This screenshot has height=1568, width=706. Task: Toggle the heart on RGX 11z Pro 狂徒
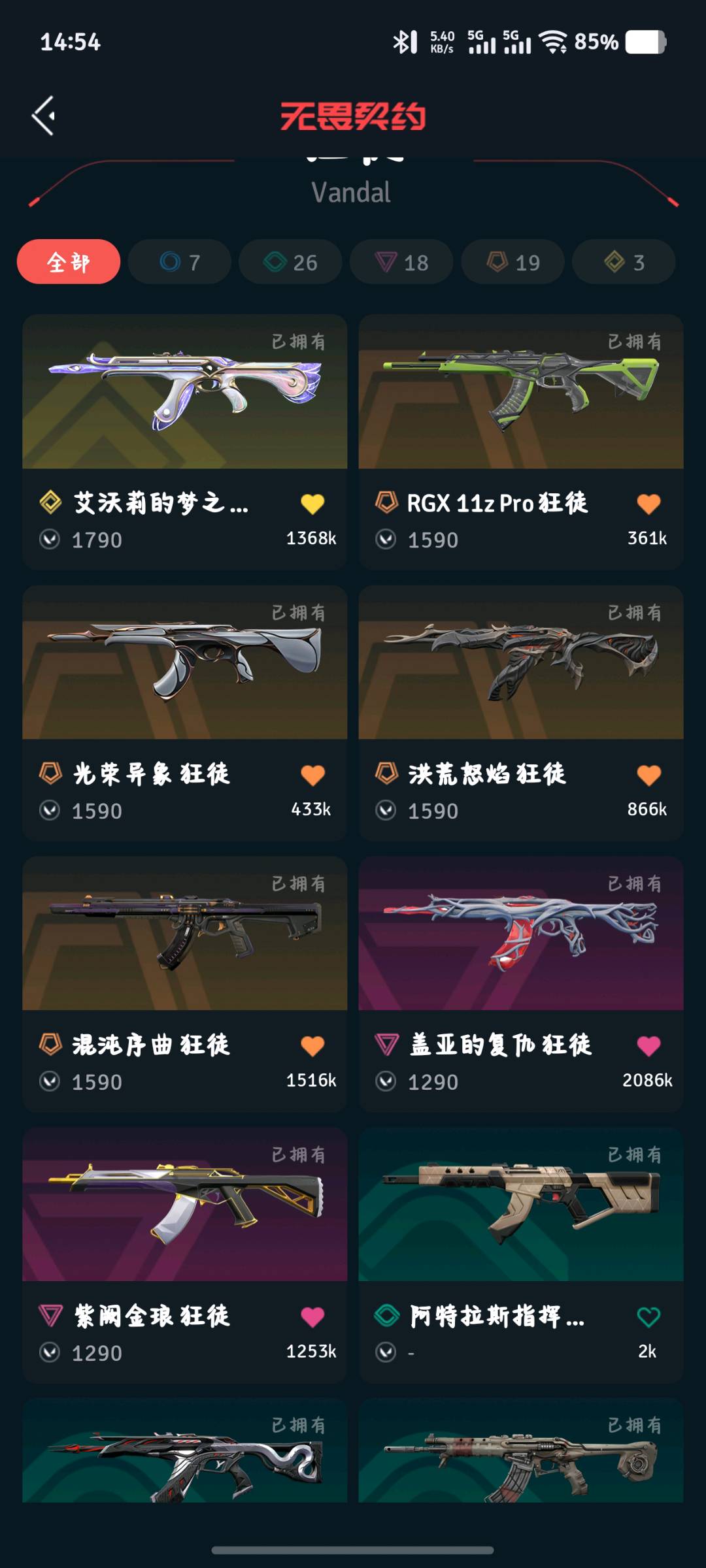point(648,504)
